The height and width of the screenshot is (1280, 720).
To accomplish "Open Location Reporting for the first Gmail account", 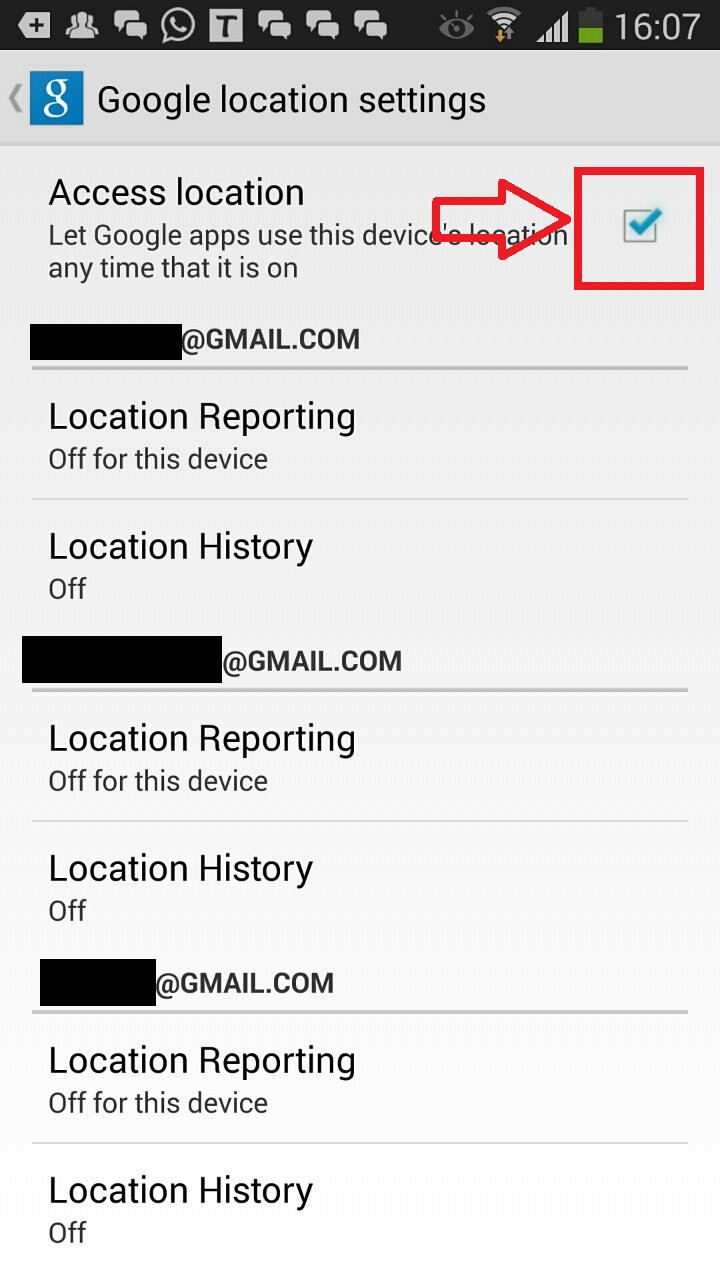I will click(x=360, y=435).
